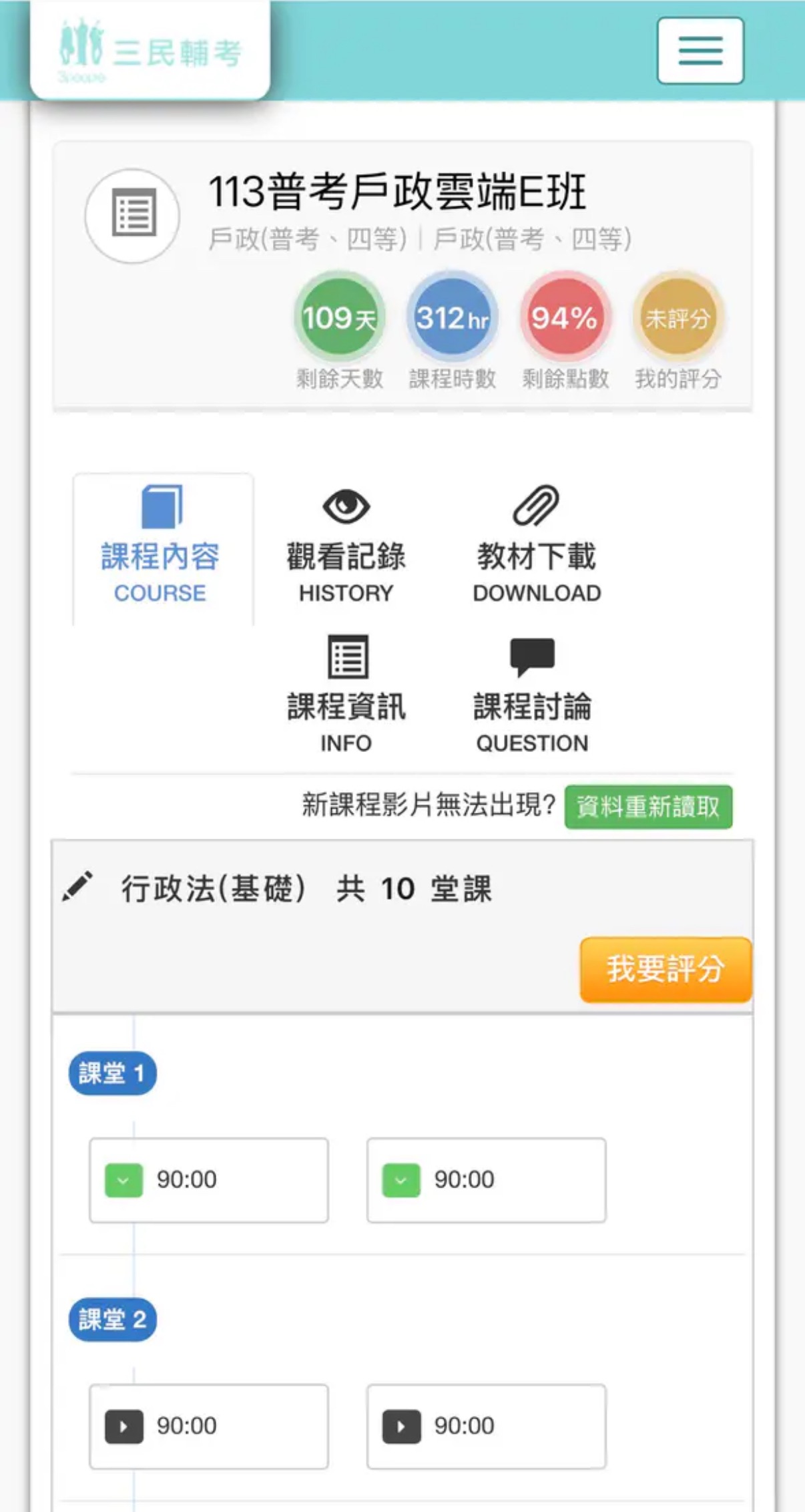
Task: Play first 90:00 video of 課堂 2
Action: (x=208, y=1426)
